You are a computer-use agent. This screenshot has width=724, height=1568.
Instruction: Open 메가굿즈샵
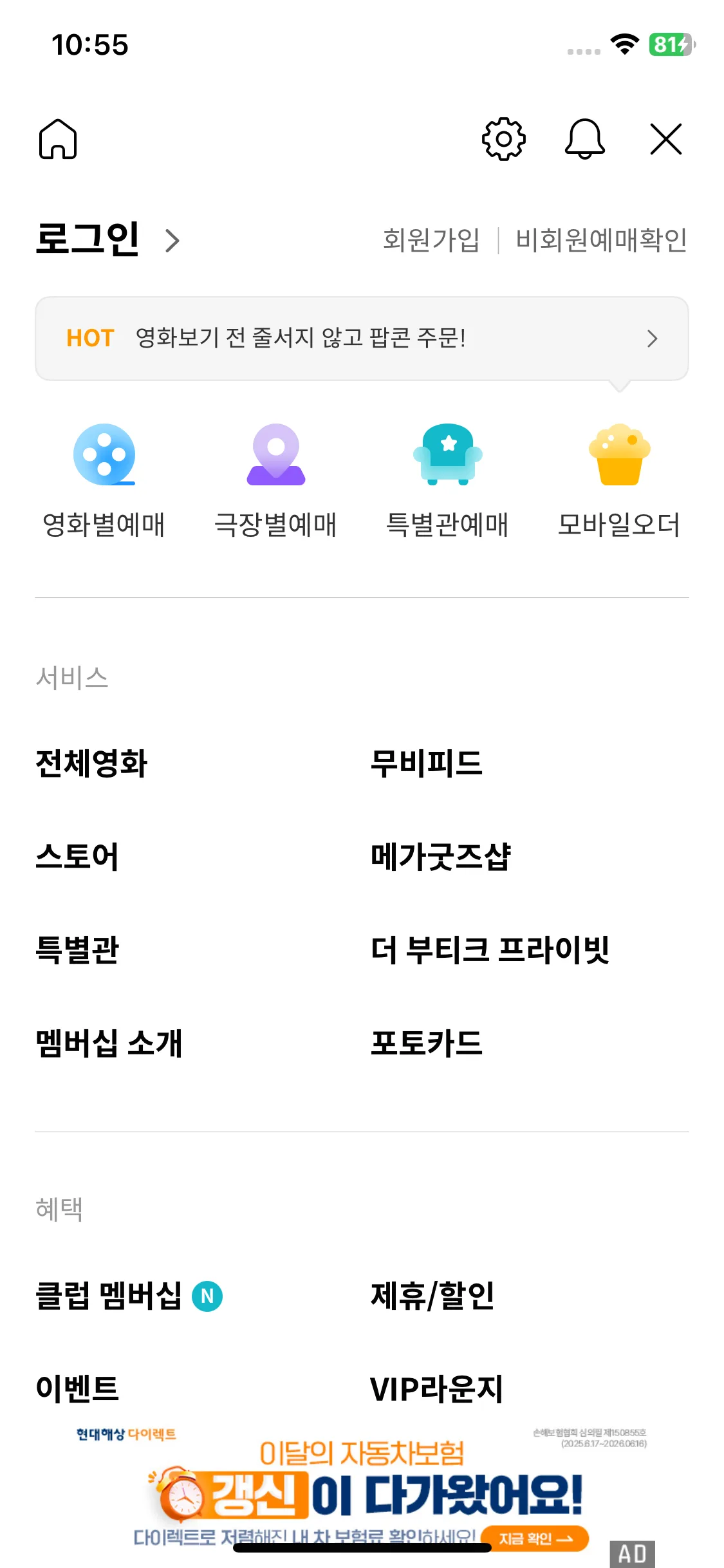click(441, 857)
